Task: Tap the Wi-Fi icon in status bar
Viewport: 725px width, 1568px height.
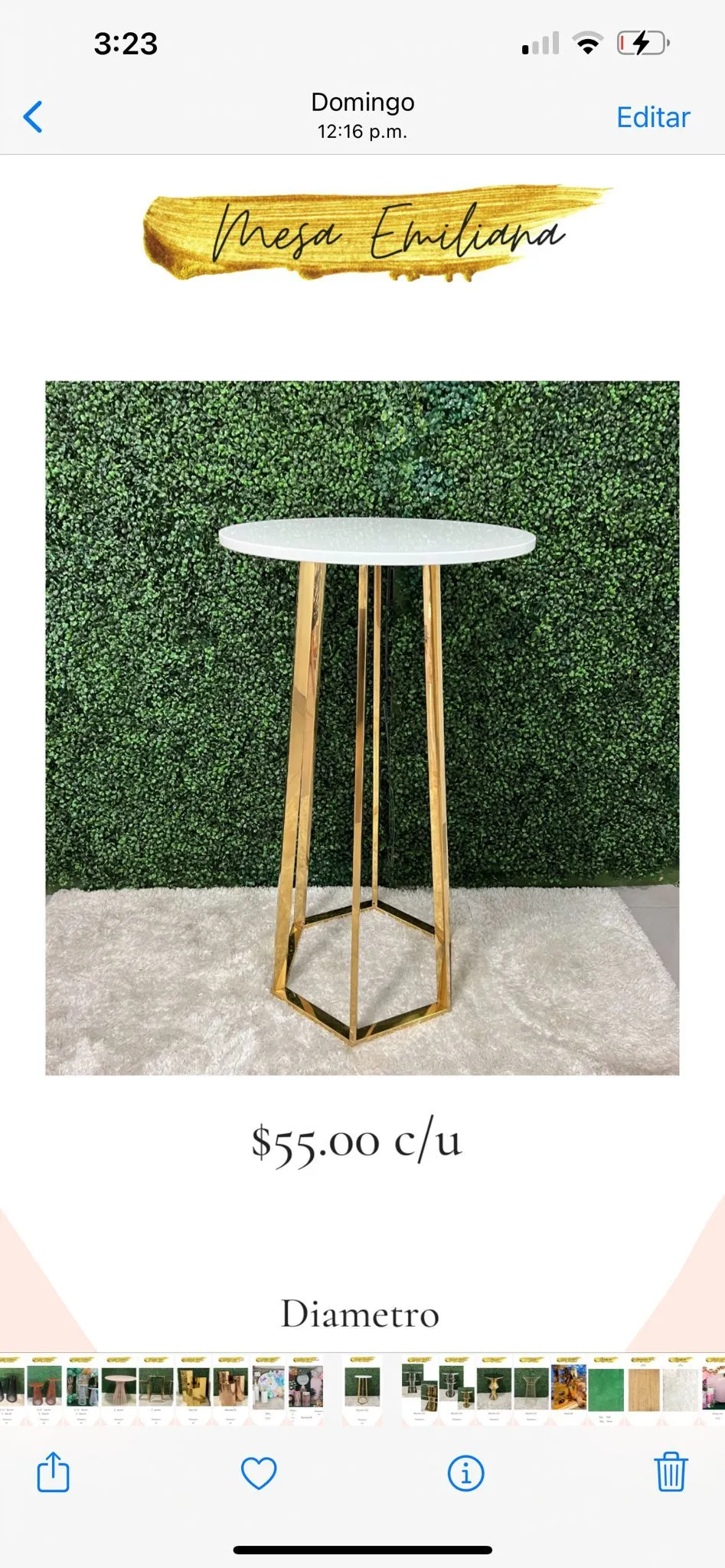Action: tap(586, 44)
